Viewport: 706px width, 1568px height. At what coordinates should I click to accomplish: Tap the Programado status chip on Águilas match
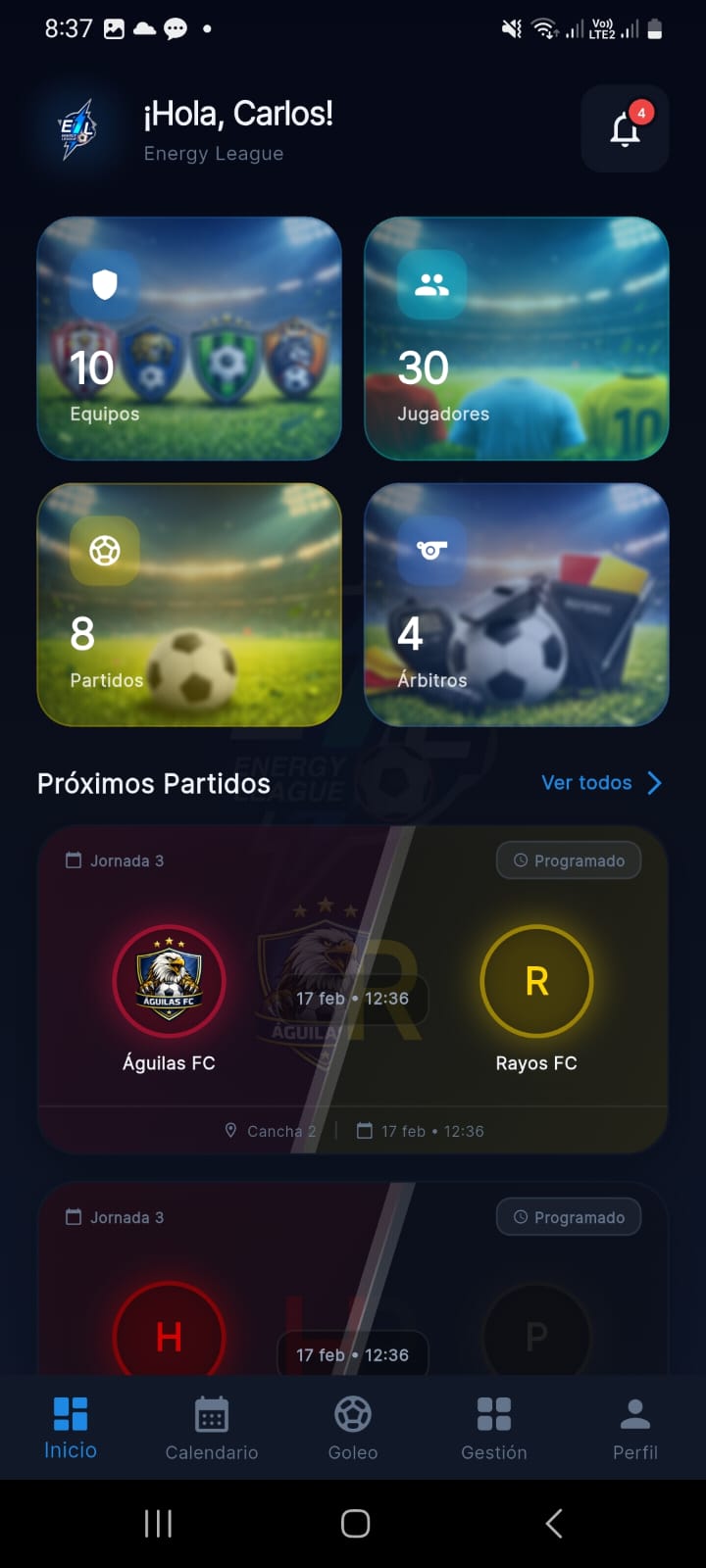coord(568,859)
